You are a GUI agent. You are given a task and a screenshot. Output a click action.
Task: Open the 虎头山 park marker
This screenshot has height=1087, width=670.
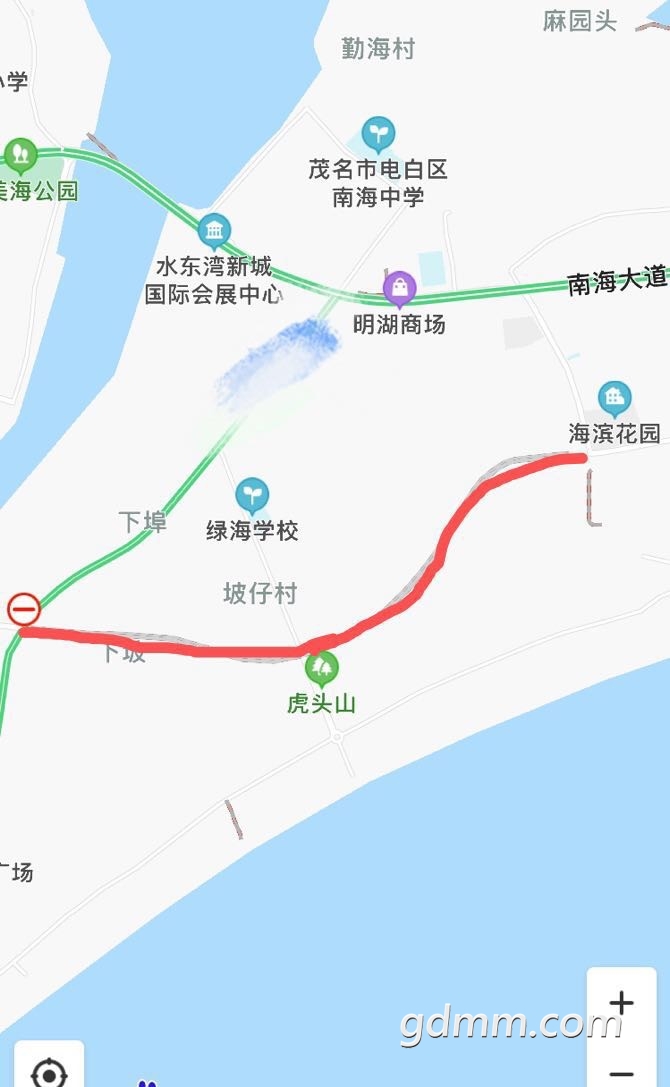[x=321, y=668]
